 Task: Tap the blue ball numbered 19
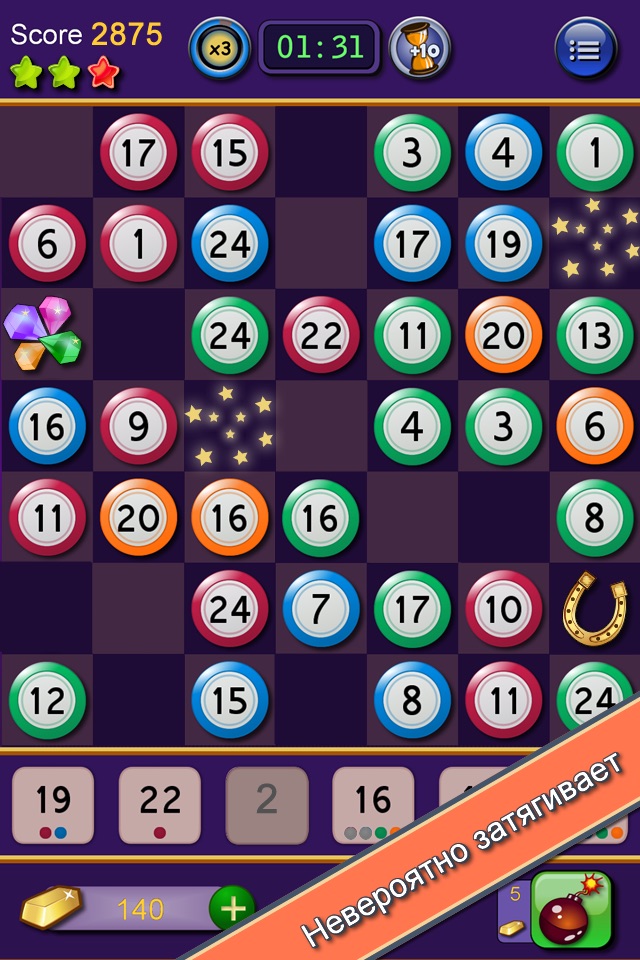click(503, 243)
